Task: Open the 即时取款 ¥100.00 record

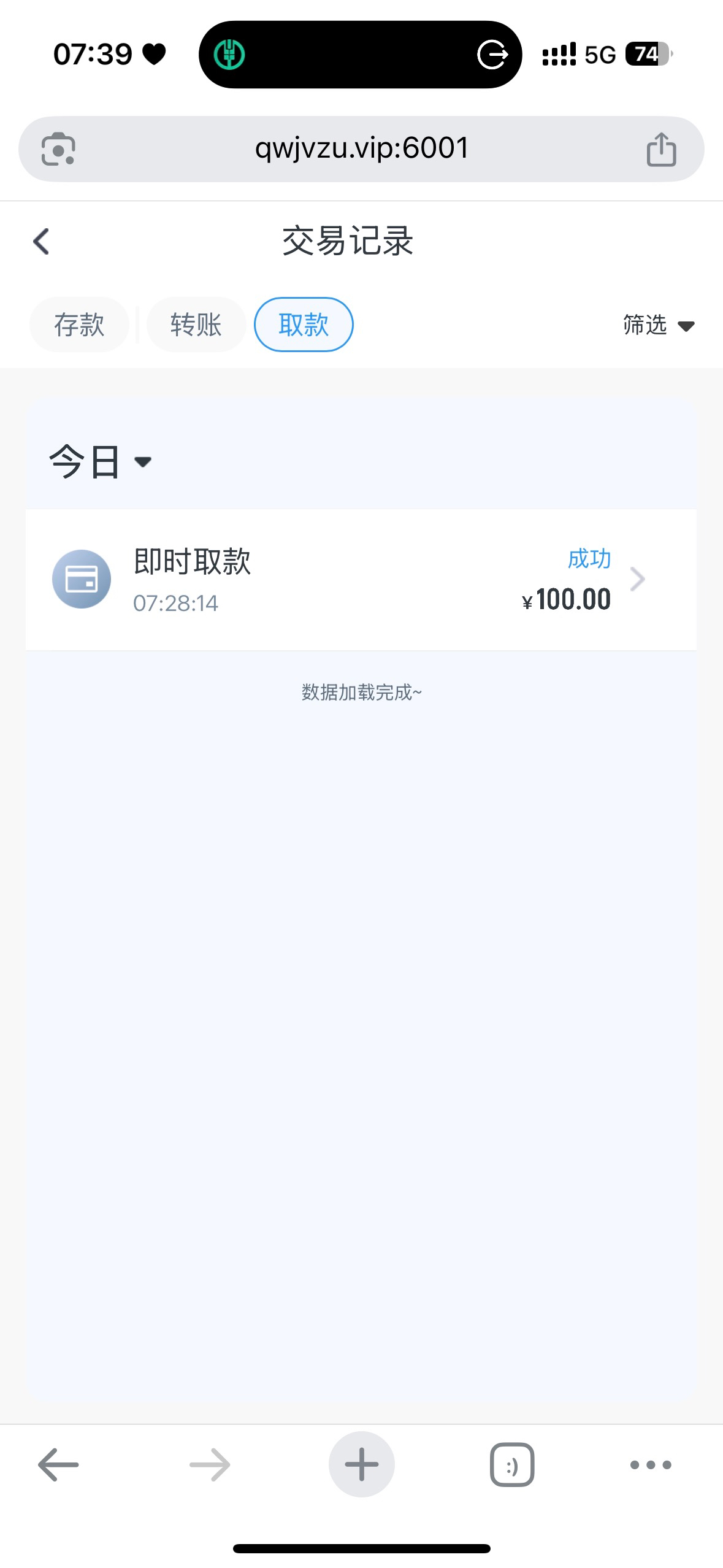Action: click(x=361, y=580)
